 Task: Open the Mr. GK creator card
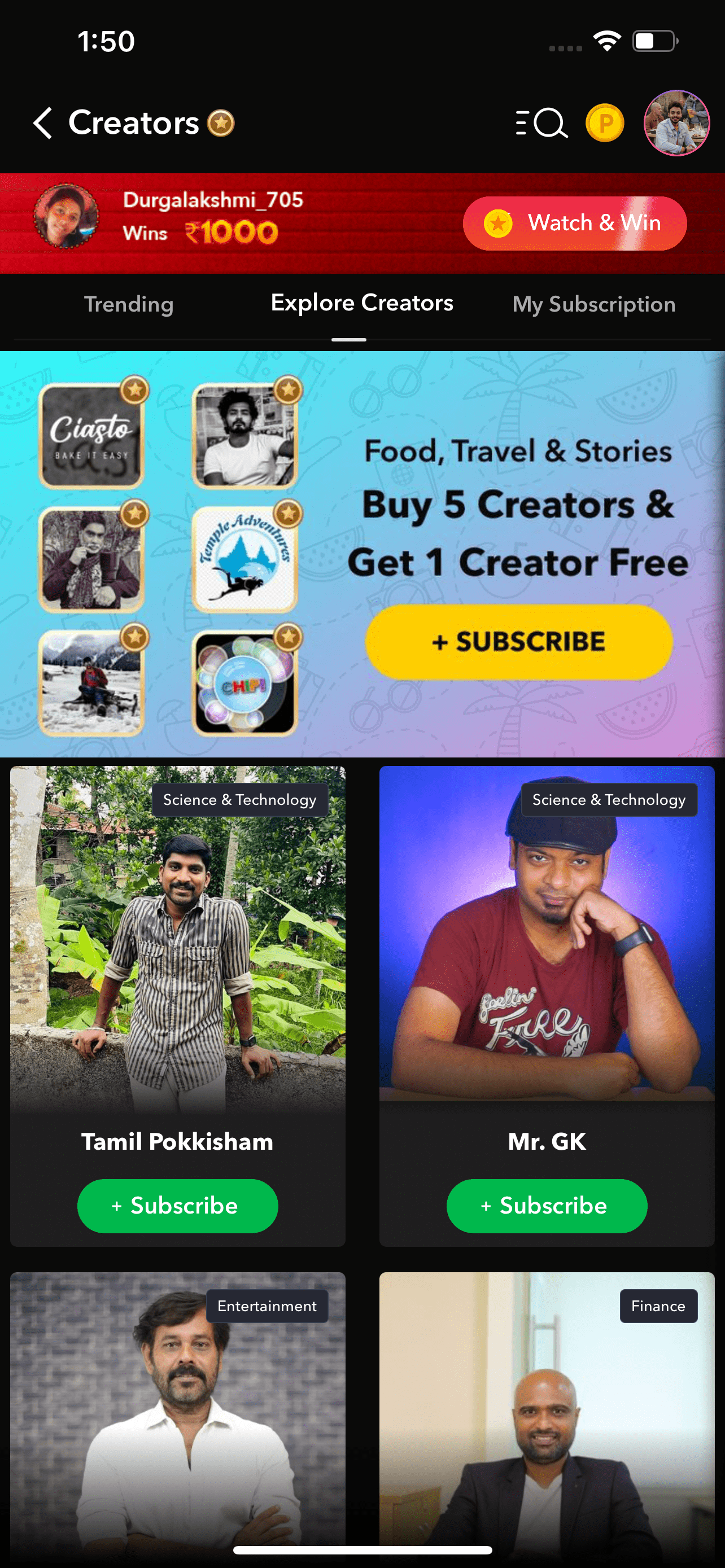click(546, 949)
